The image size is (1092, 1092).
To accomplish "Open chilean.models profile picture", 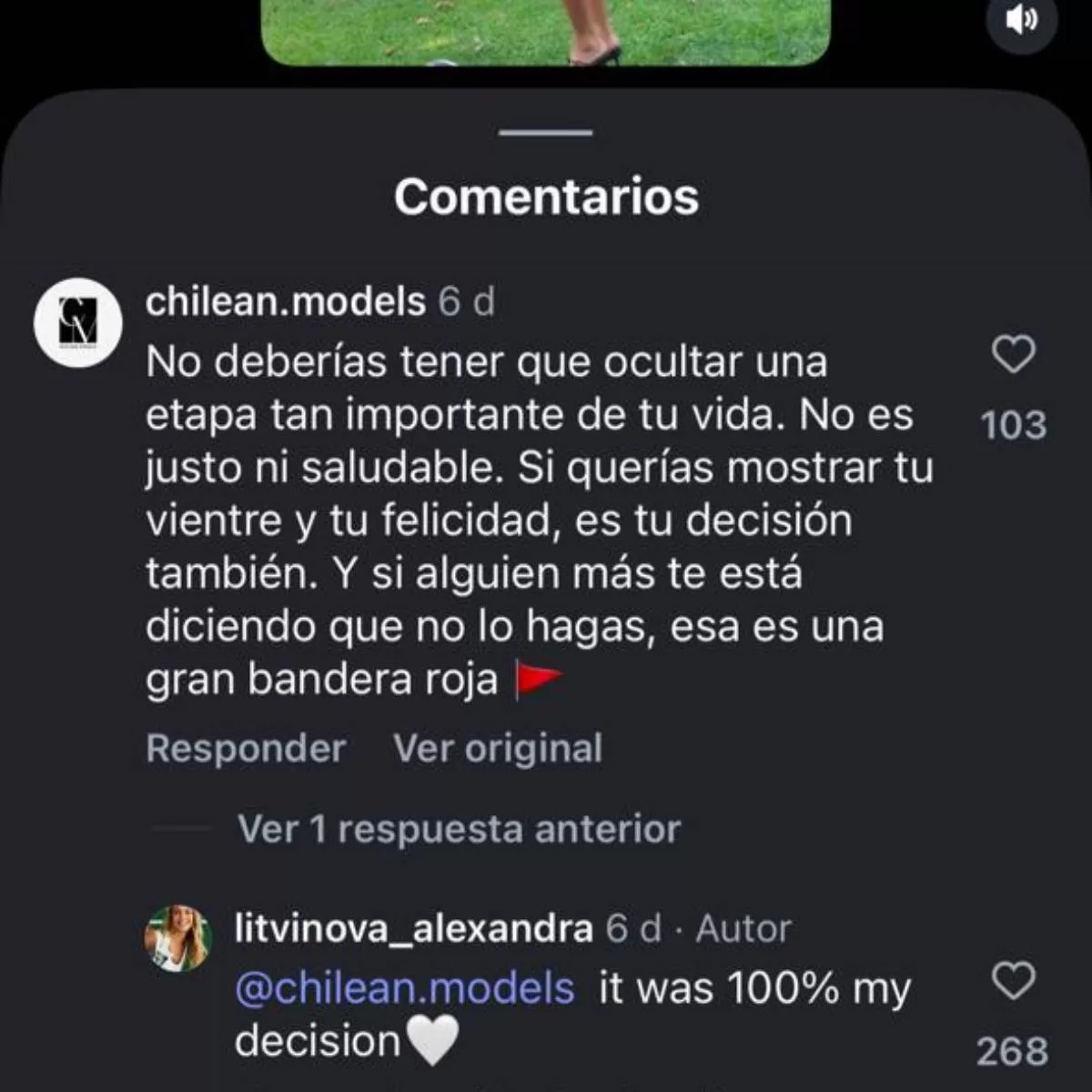I will (x=78, y=323).
